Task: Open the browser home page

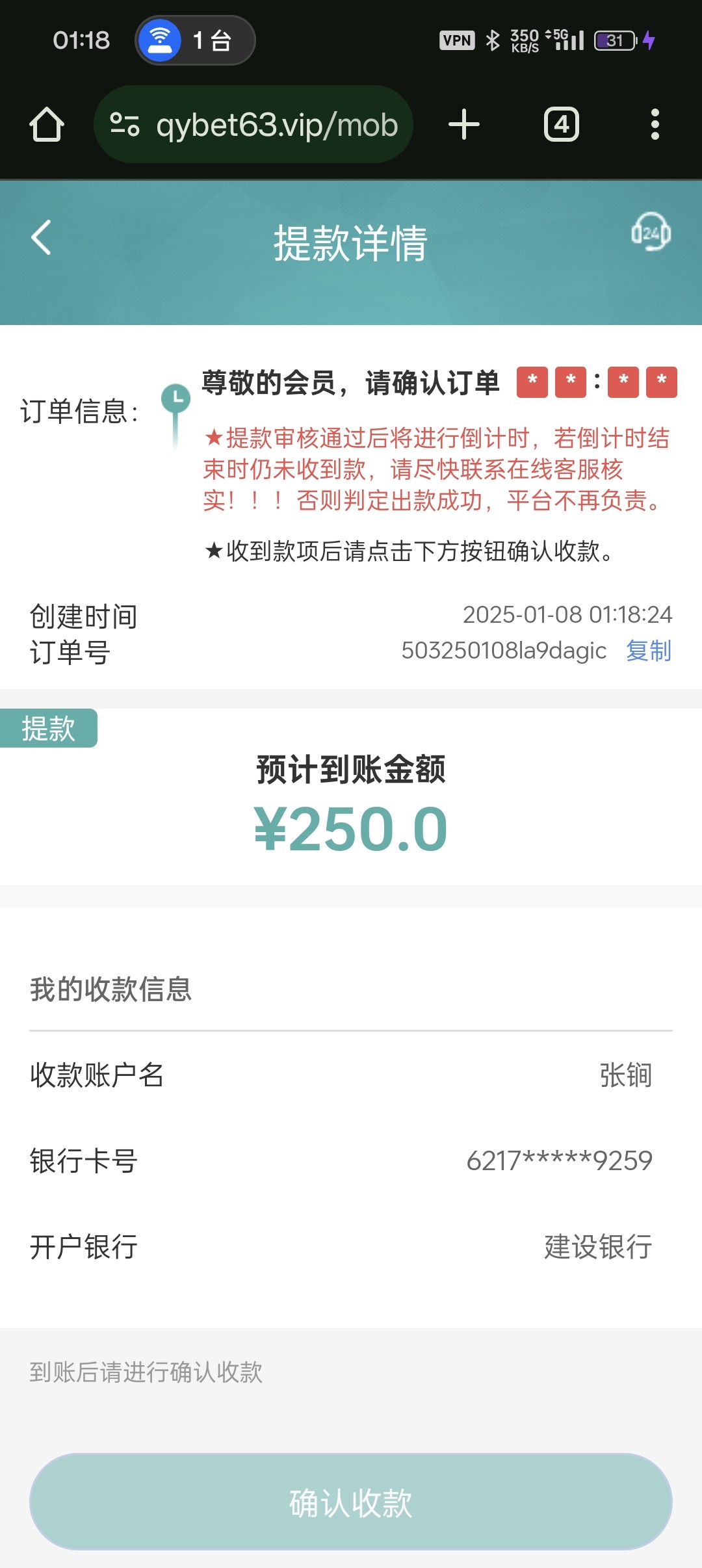Action: point(47,124)
